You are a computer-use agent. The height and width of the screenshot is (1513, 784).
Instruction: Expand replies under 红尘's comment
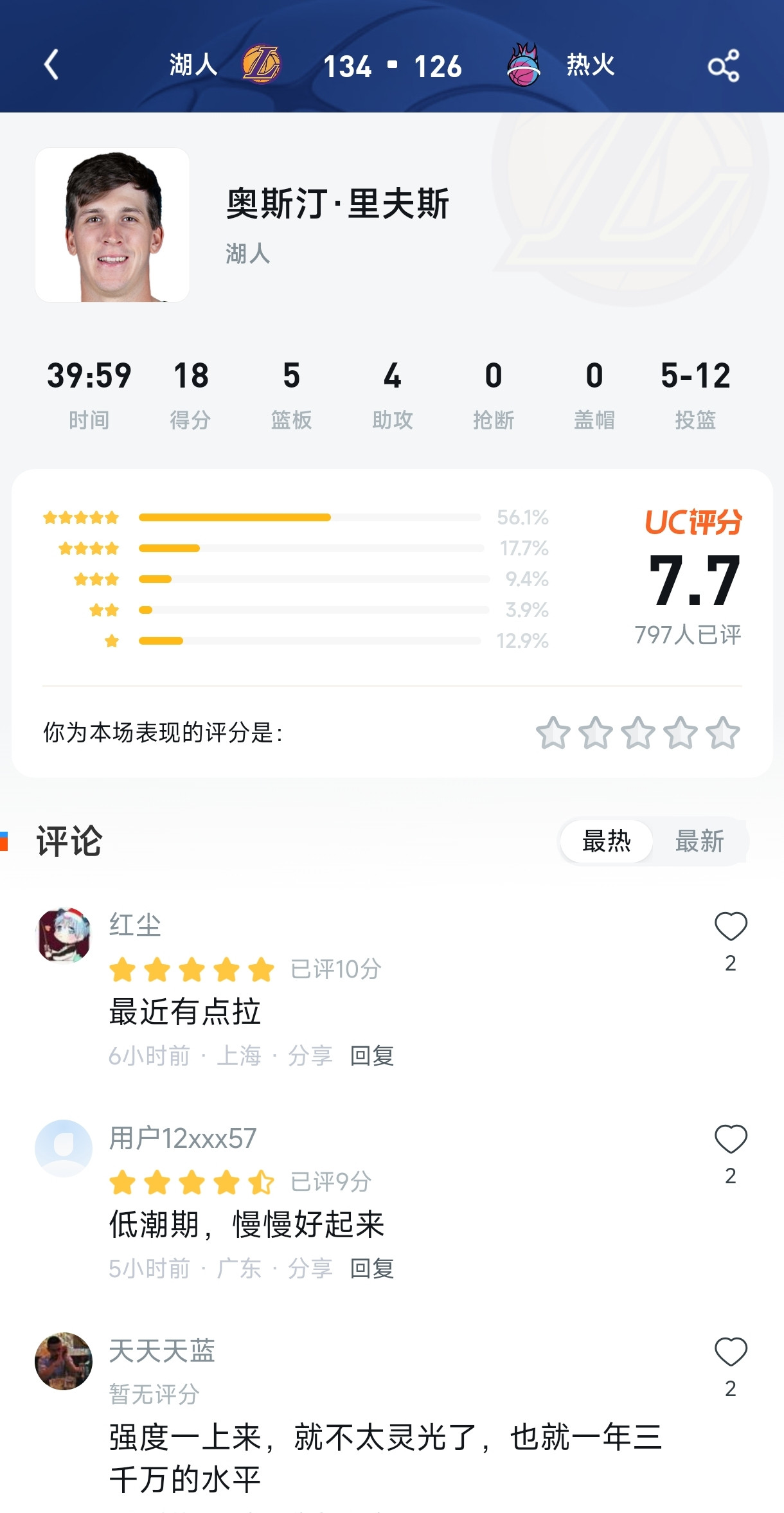(x=371, y=1054)
